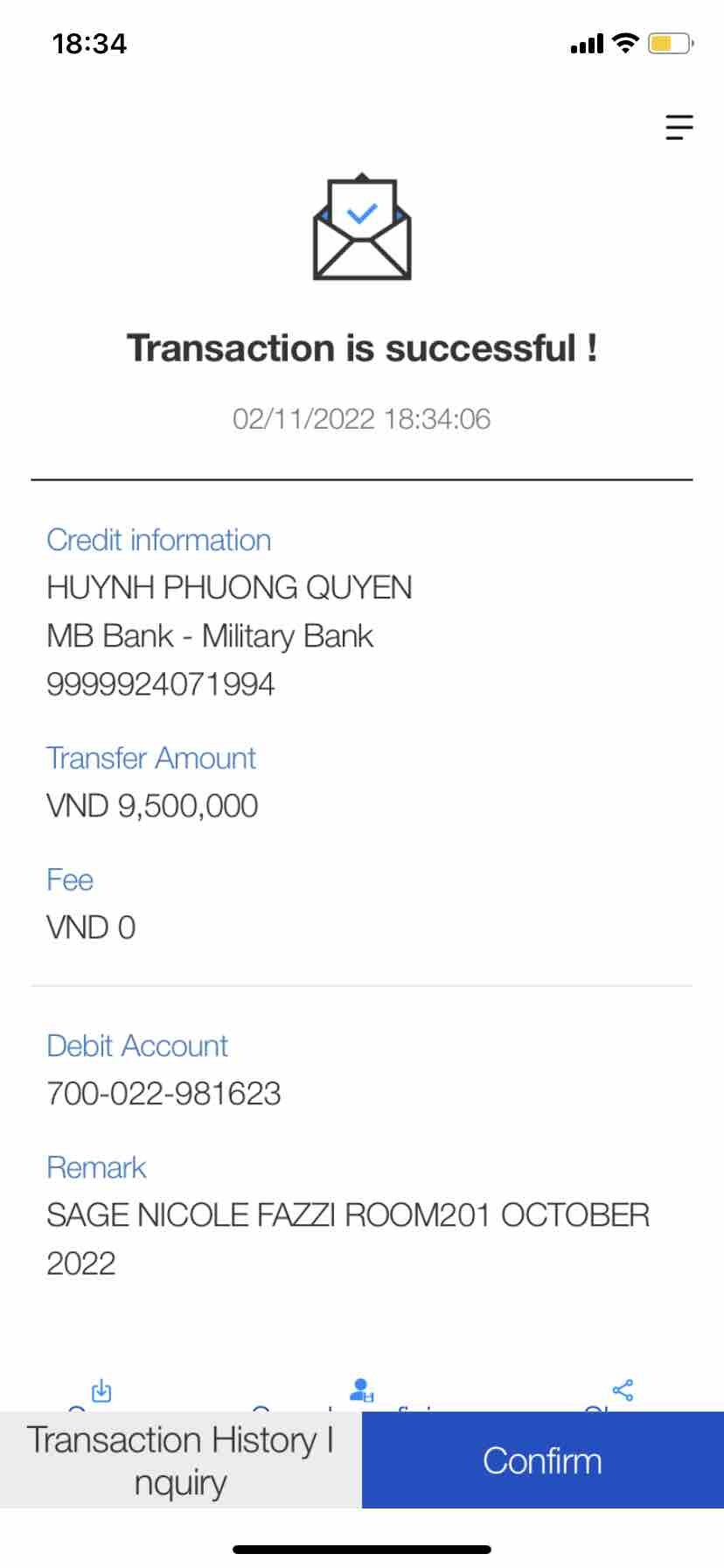Open the hamburger menu
This screenshot has height=1568, width=724.
679,128
